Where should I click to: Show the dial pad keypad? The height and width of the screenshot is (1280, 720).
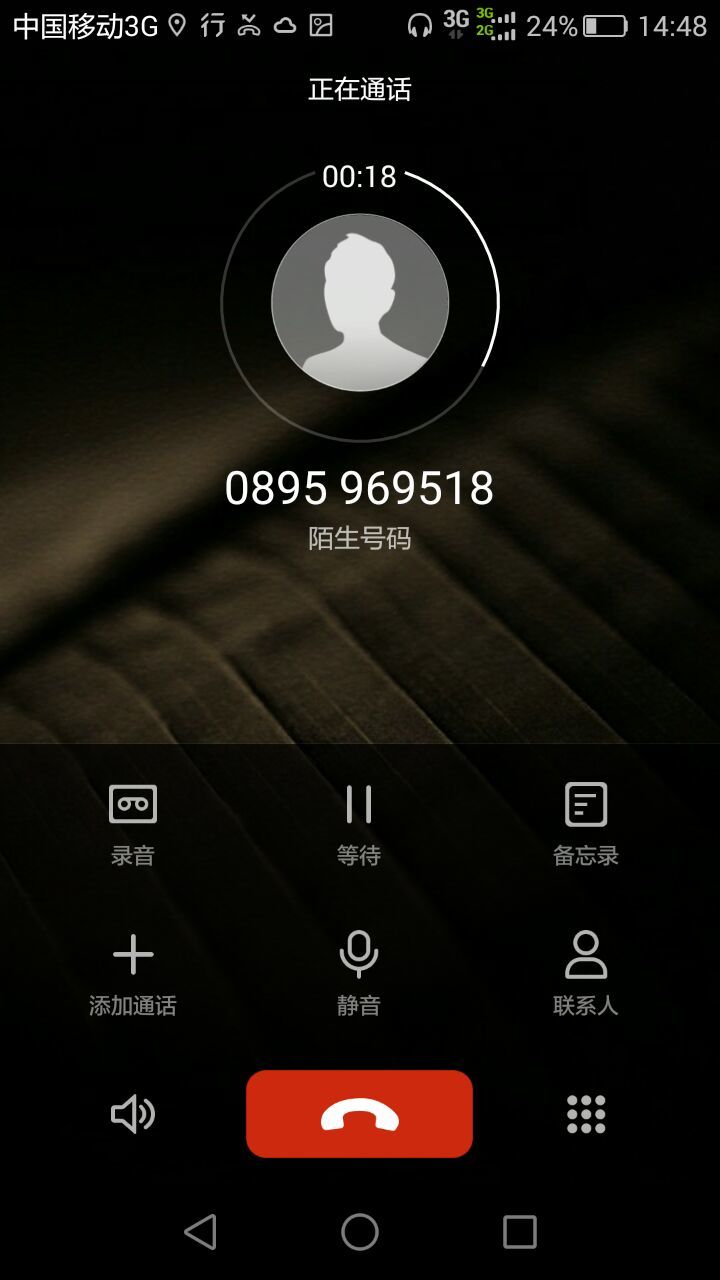click(x=586, y=1114)
